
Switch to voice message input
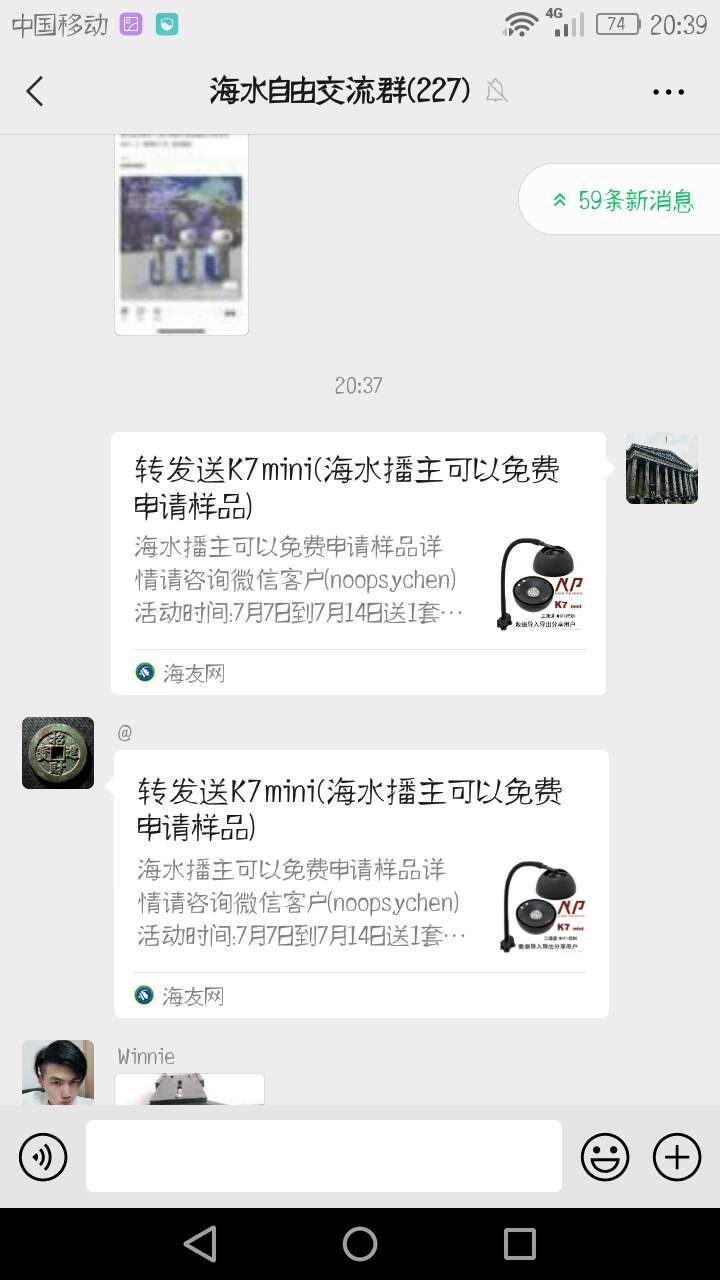coord(43,1157)
